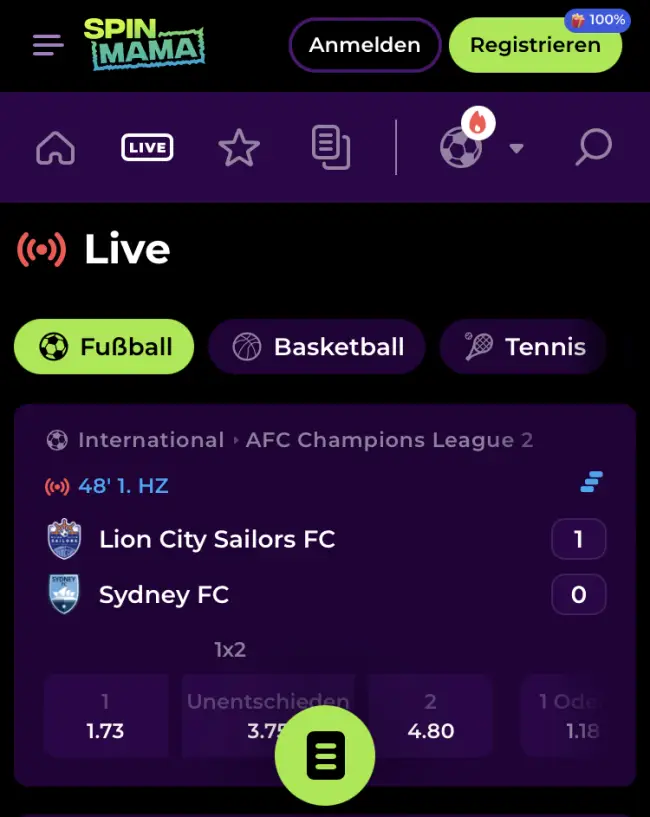Open the hamburger menu

pos(47,45)
